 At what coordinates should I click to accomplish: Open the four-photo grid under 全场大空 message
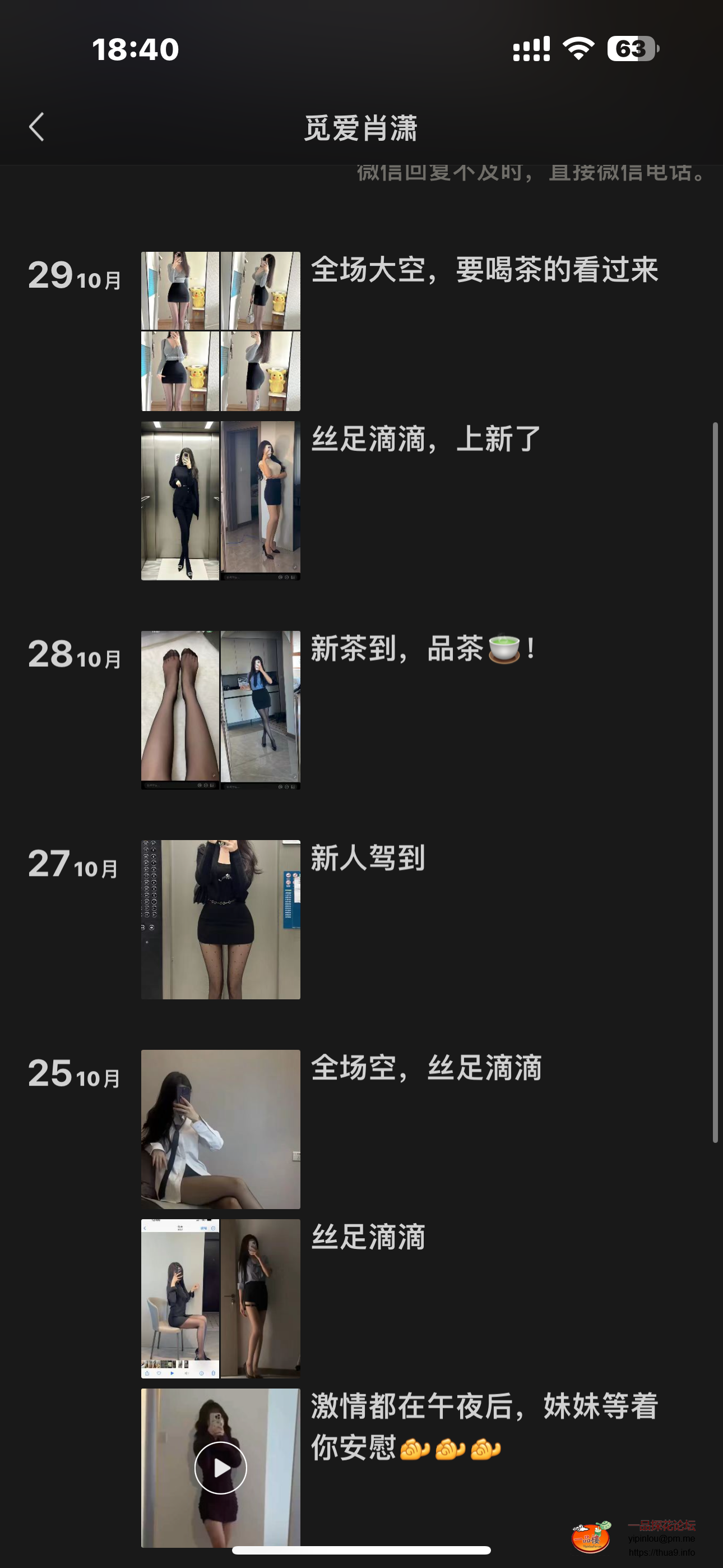pos(220,330)
